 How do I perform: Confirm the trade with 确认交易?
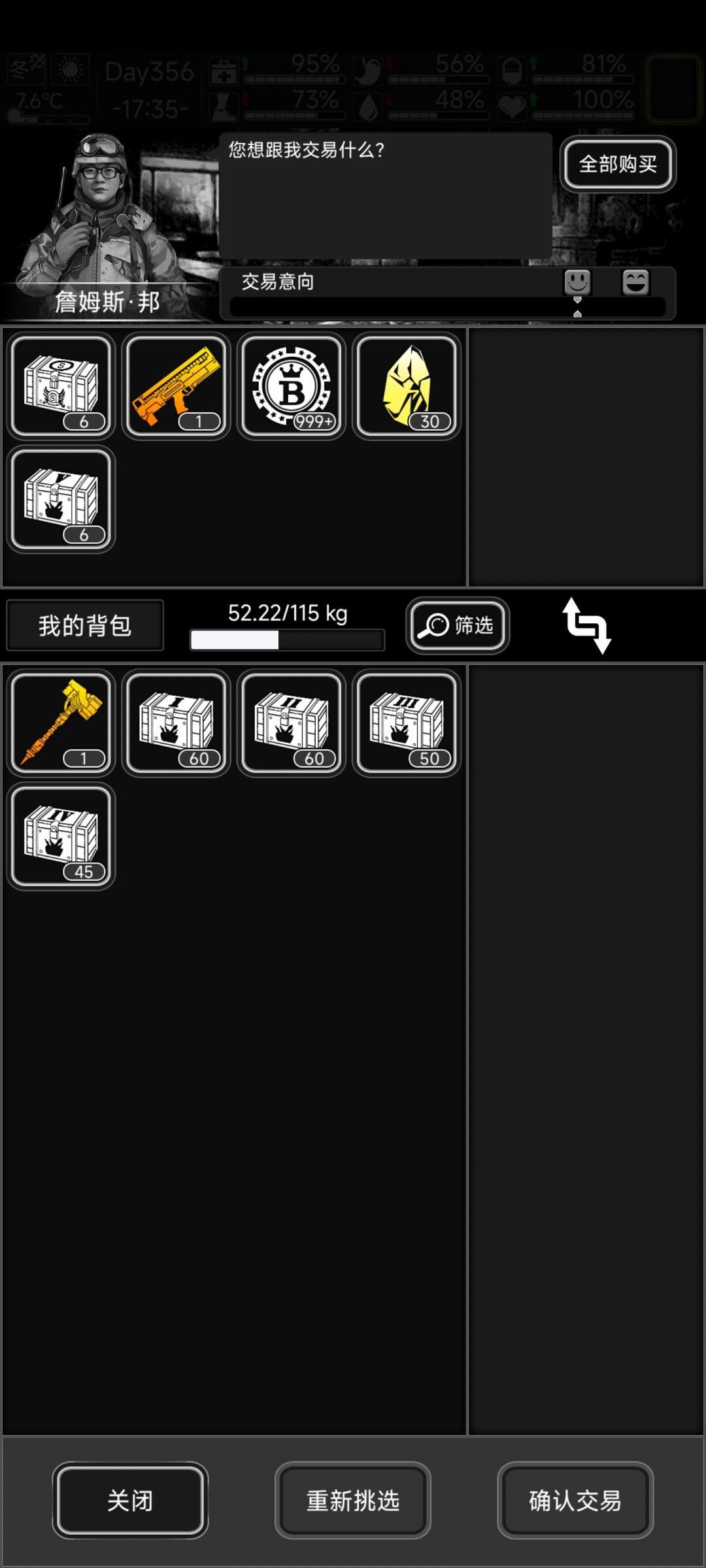[x=575, y=1500]
